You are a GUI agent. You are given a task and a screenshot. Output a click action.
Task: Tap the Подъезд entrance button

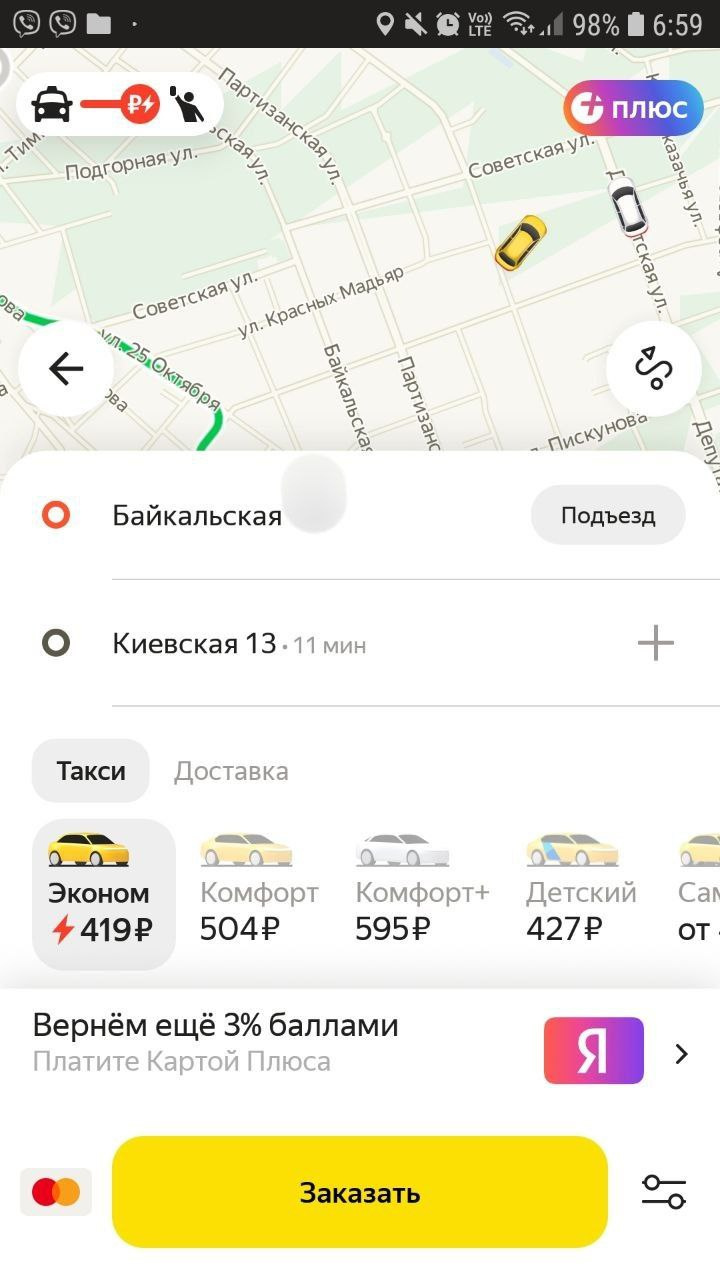[x=607, y=516]
